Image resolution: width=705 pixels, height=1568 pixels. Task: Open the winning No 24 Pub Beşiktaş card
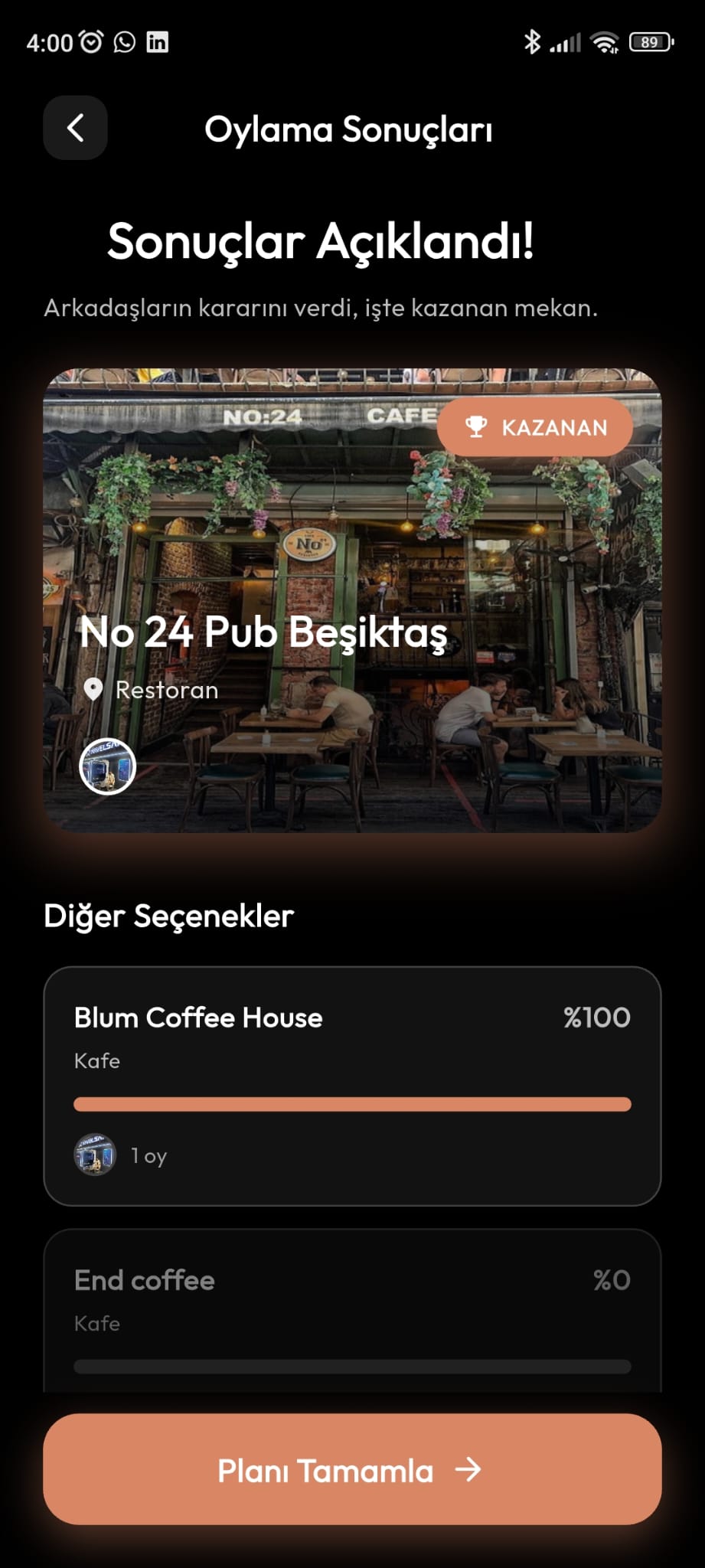coord(352,600)
